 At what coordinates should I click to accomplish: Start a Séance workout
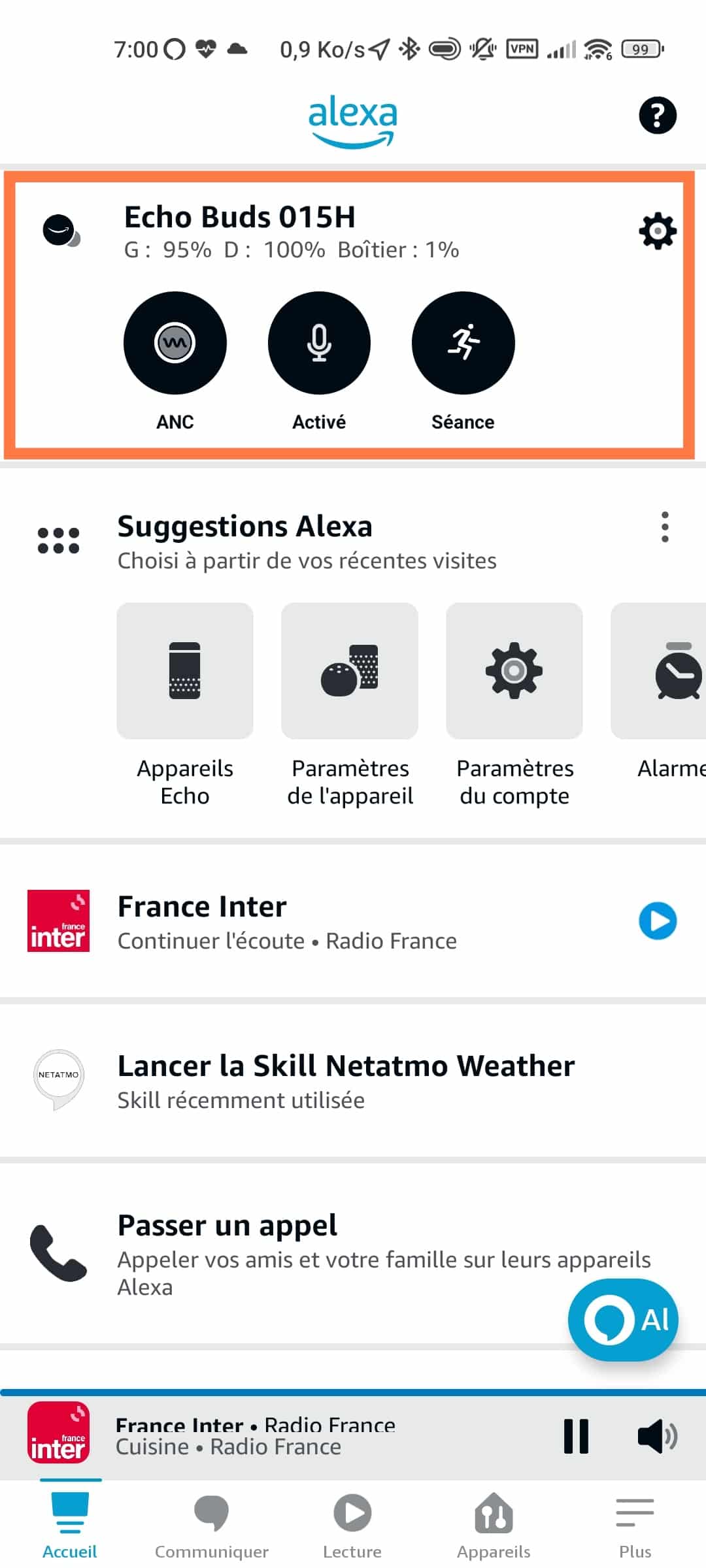(x=463, y=343)
